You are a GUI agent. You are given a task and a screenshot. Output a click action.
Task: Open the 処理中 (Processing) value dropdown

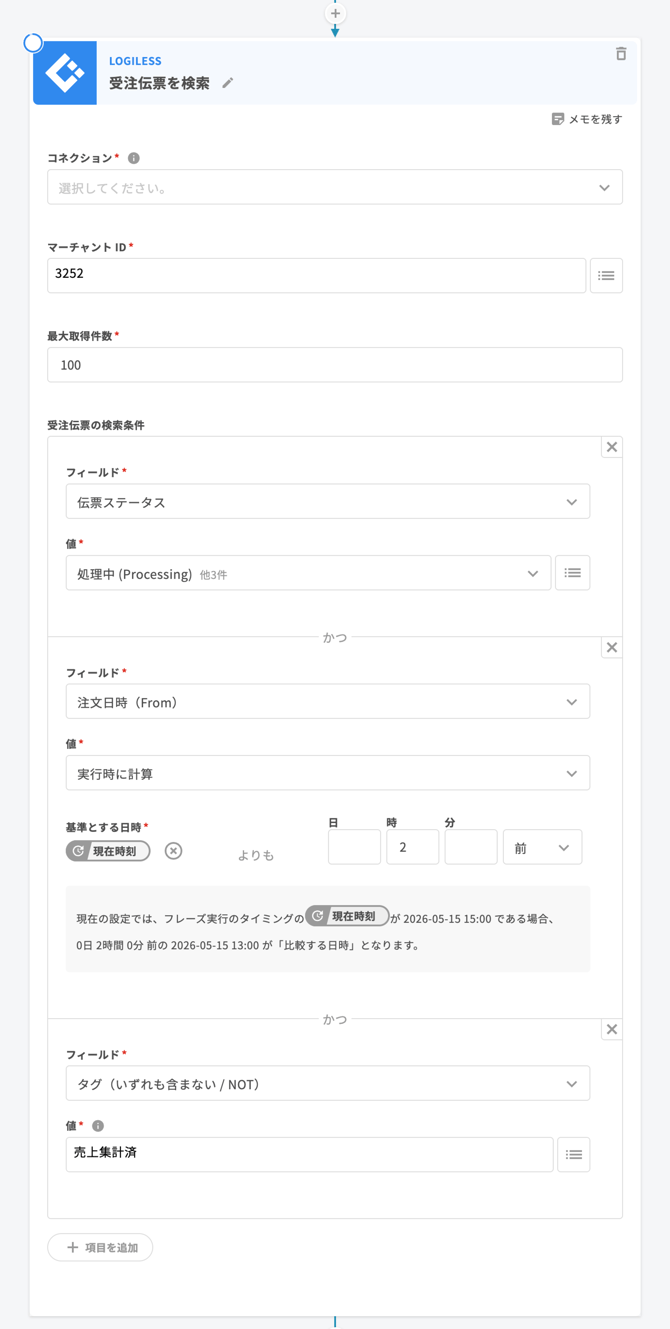pyautogui.click(x=308, y=573)
